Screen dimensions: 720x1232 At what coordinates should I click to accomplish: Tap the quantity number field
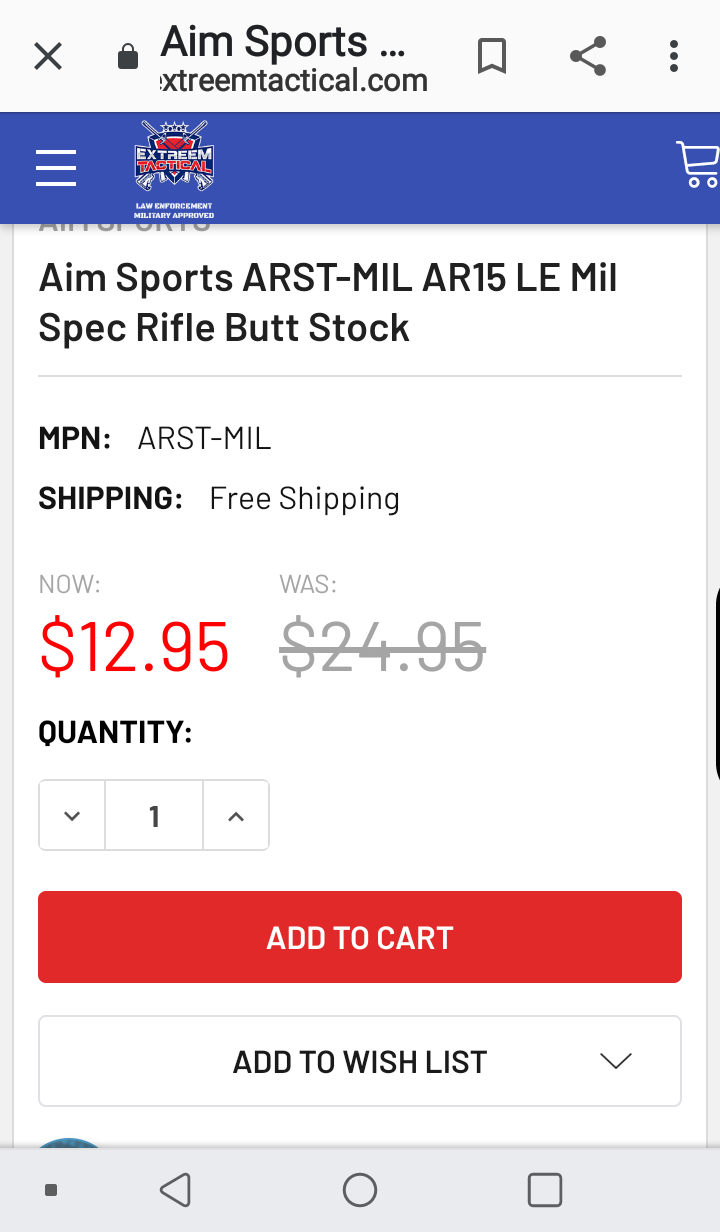tap(154, 816)
